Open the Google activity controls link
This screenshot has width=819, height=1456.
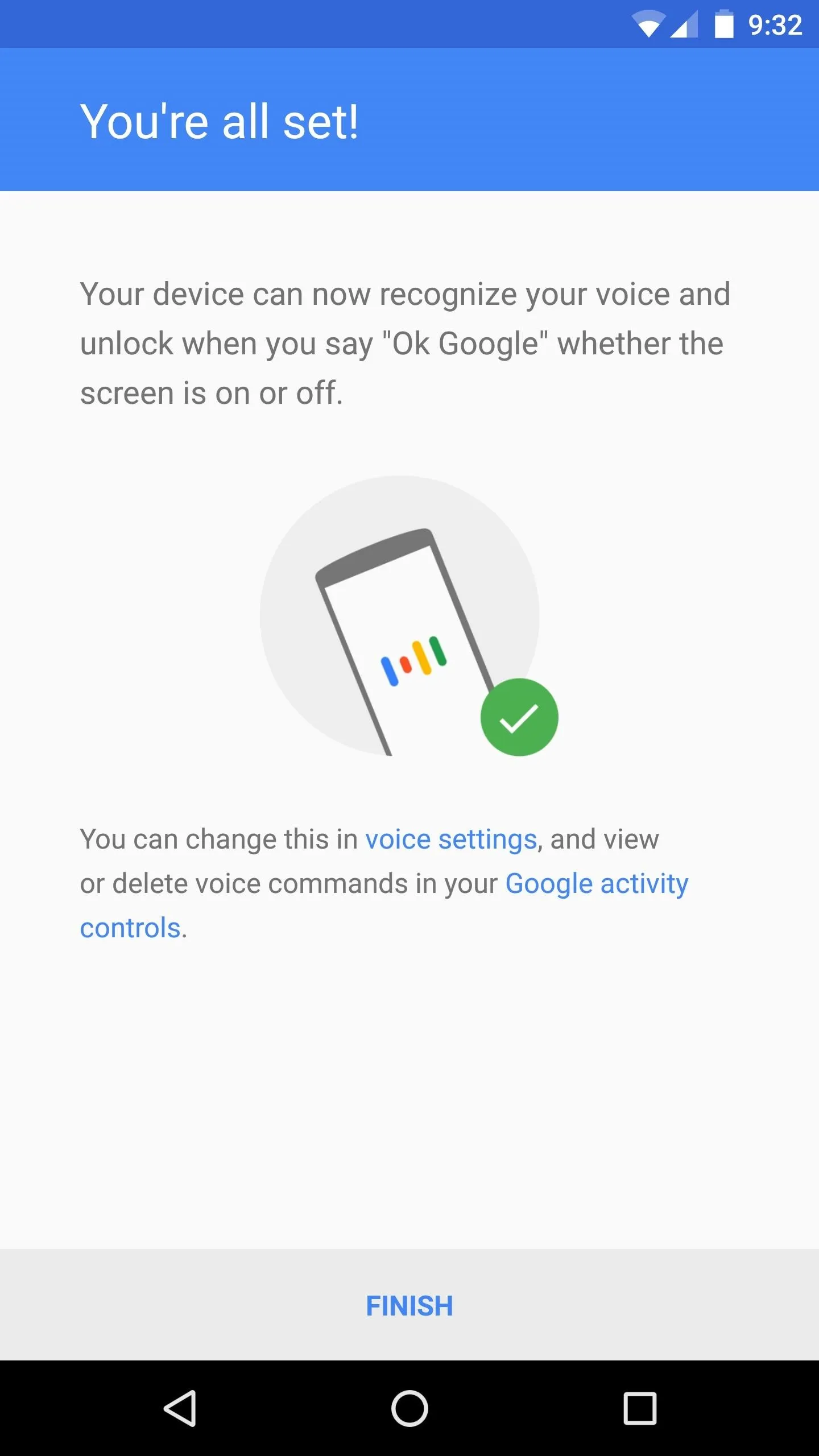click(597, 884)
